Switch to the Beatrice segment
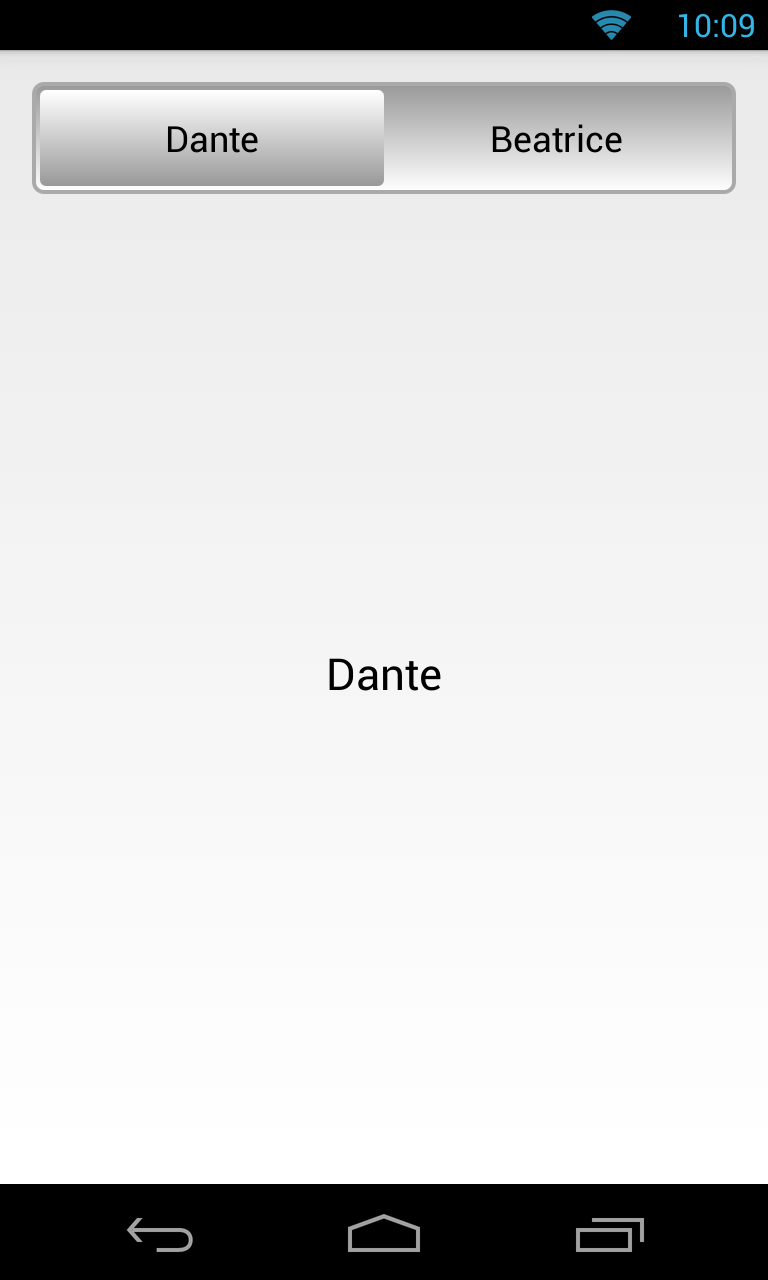 click(557, 139)
